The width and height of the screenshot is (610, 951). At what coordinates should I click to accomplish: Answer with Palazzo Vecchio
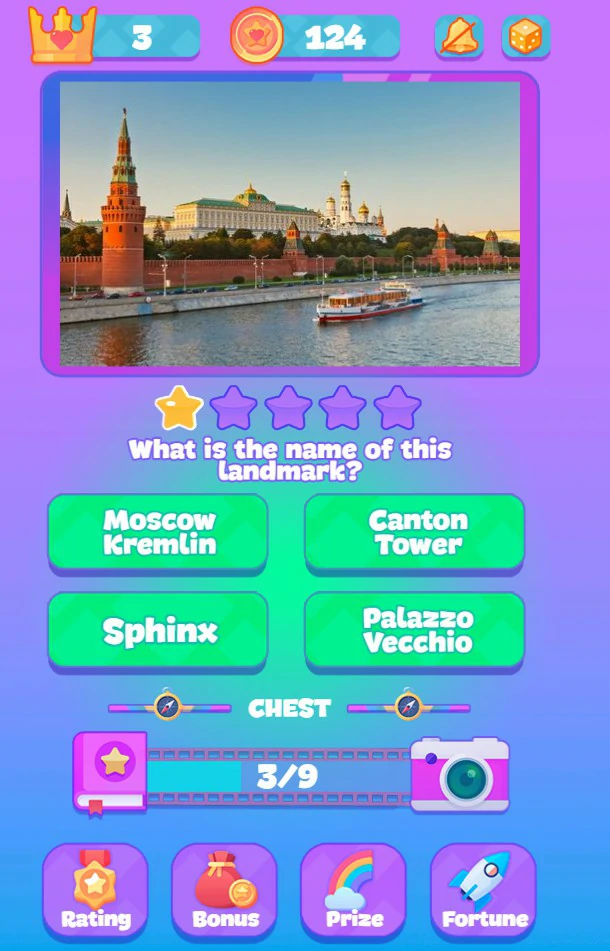[414, 630]
